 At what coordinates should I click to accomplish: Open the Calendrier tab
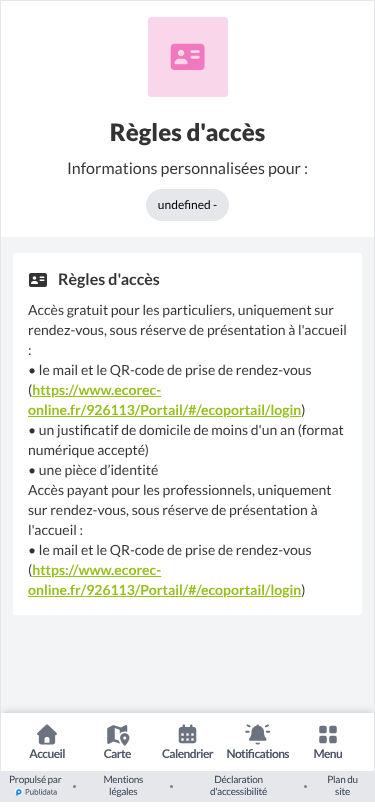coord(188,742)
